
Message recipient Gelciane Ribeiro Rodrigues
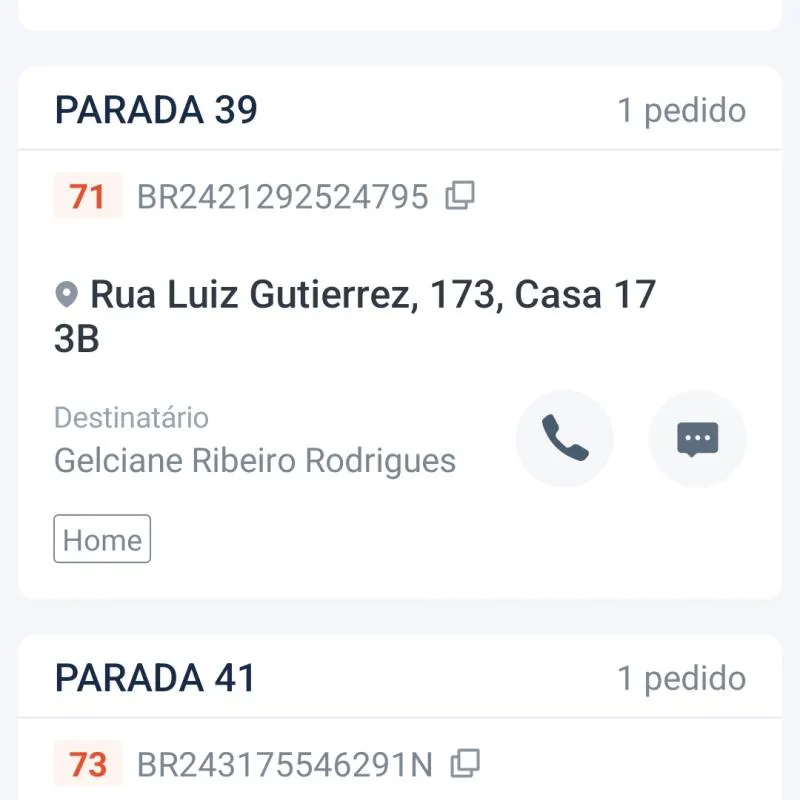697,438
